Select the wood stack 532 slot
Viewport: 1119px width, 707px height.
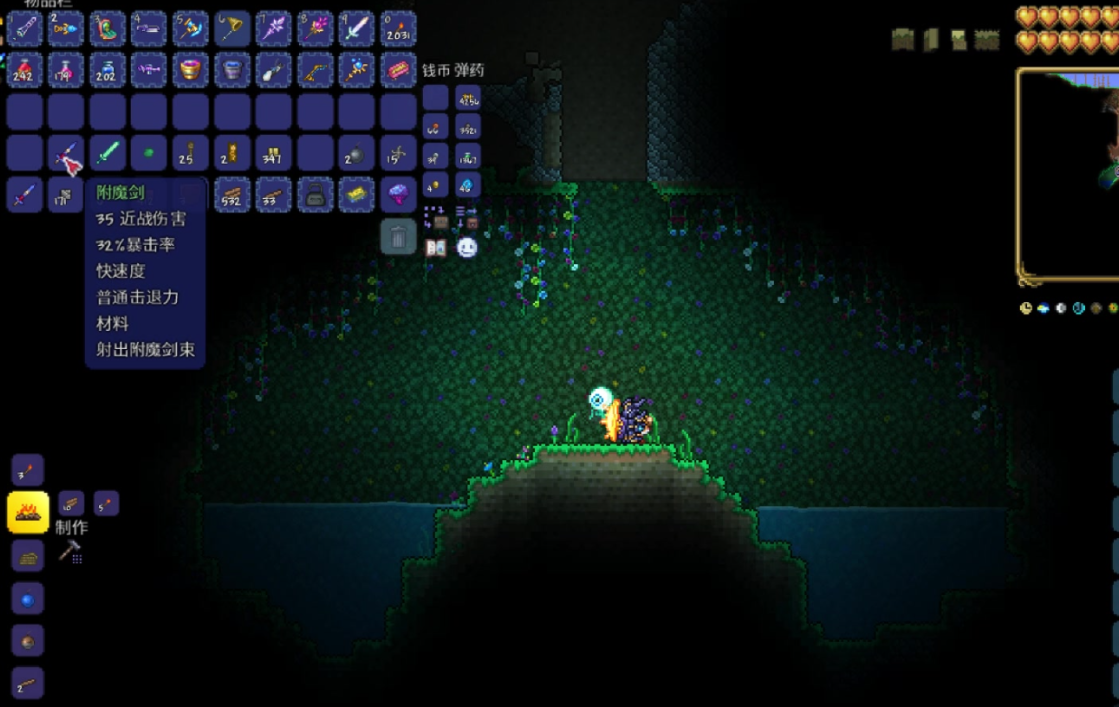coord(232,195)
